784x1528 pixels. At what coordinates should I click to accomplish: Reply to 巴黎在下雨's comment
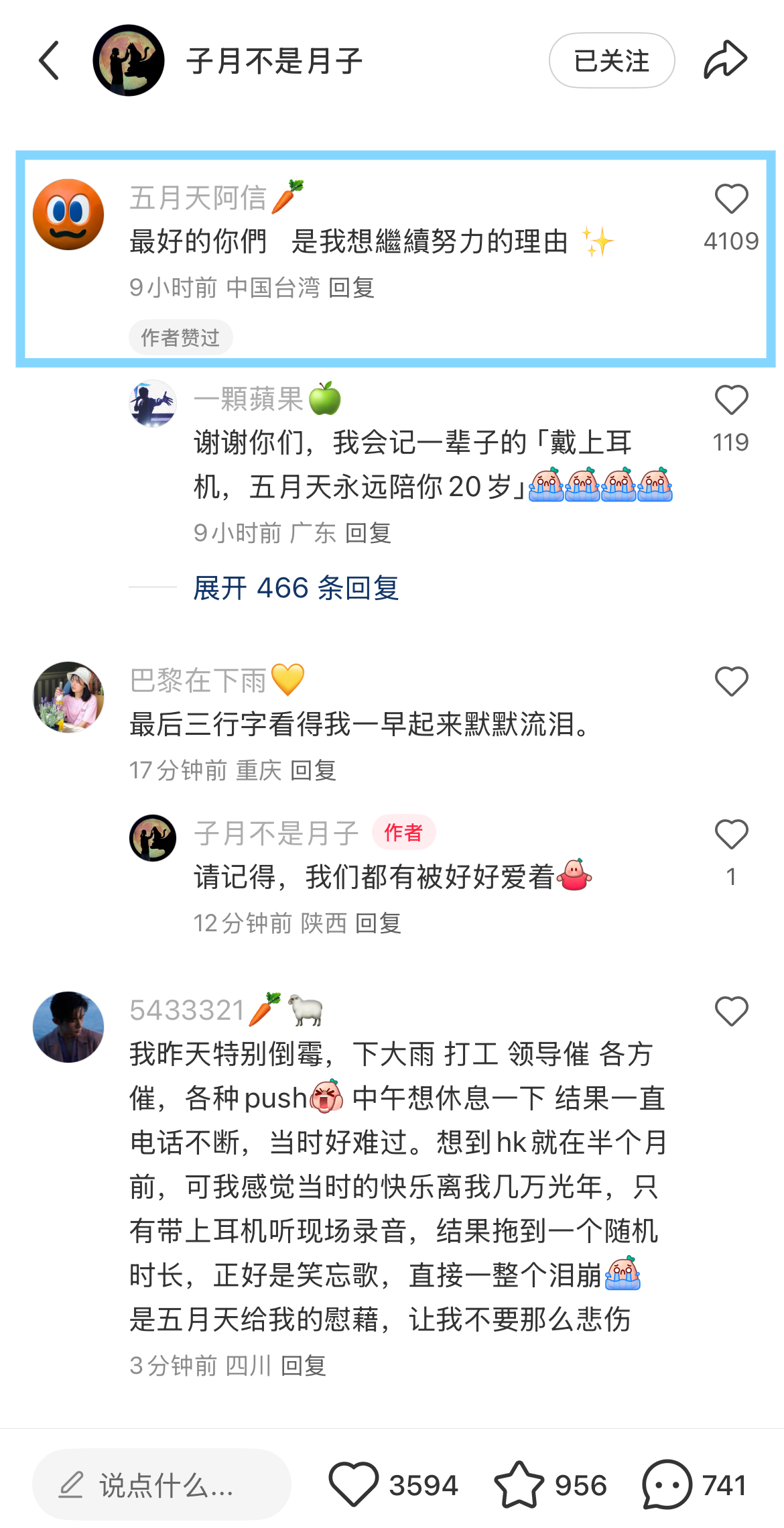[313, 770]
